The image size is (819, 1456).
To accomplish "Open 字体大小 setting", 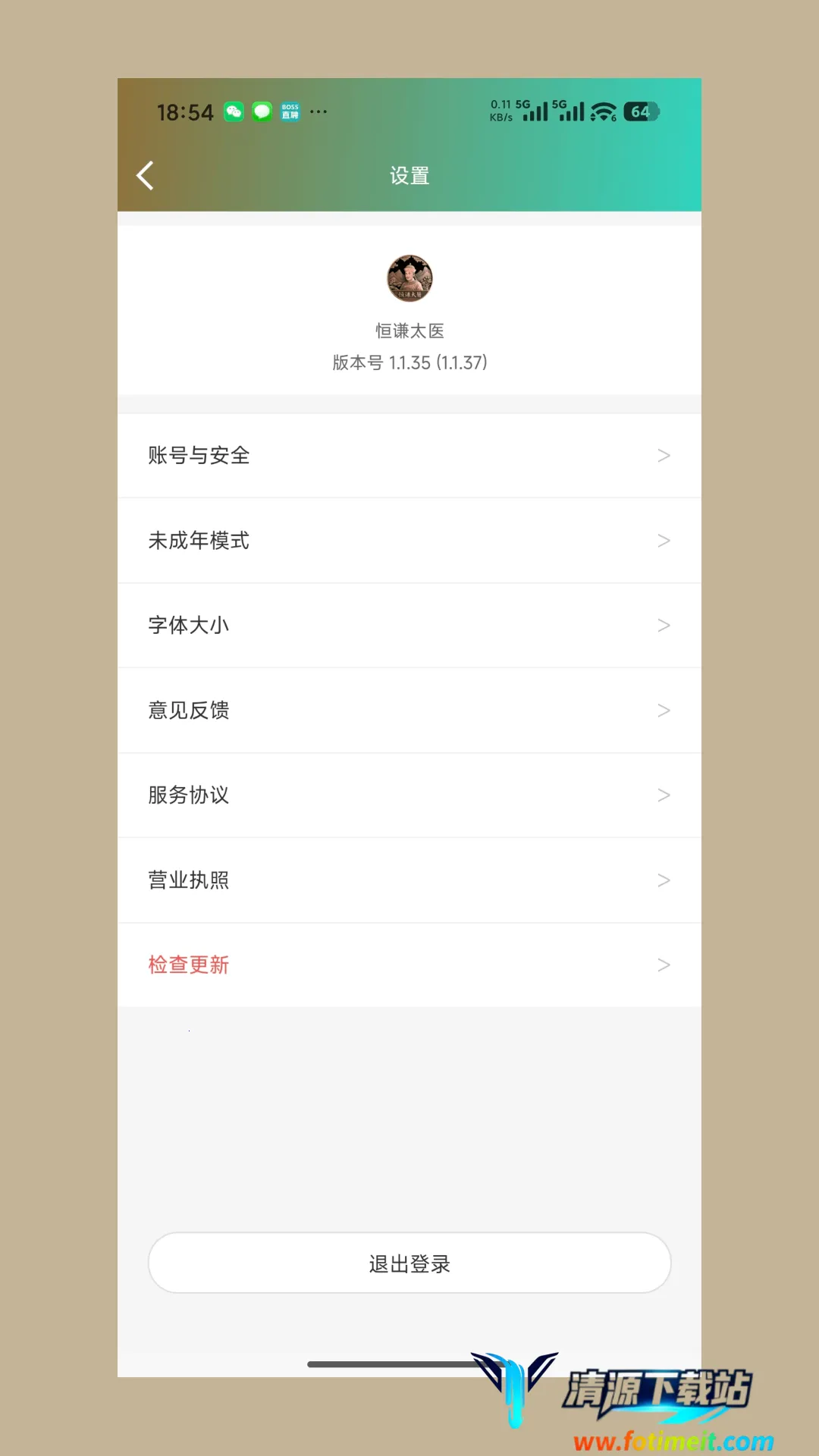I will (409, 626).
